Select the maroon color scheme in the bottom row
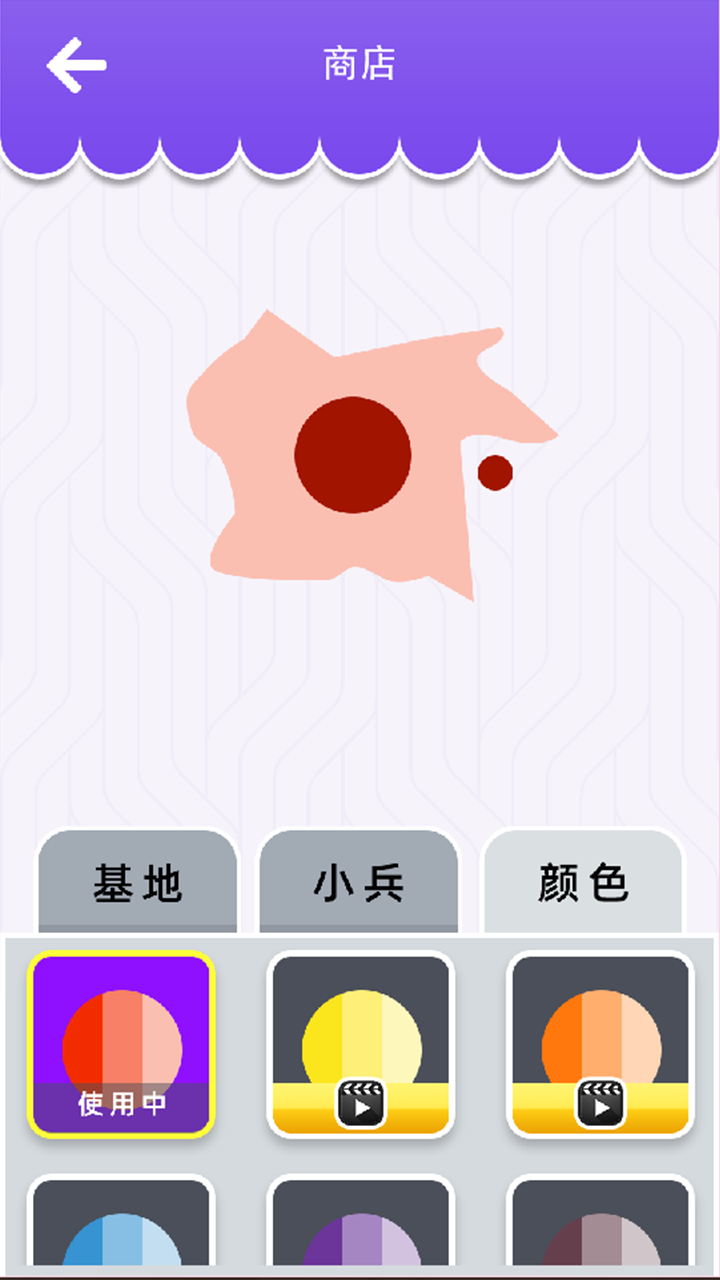 pyautogui.click(x=599, y=1230)
